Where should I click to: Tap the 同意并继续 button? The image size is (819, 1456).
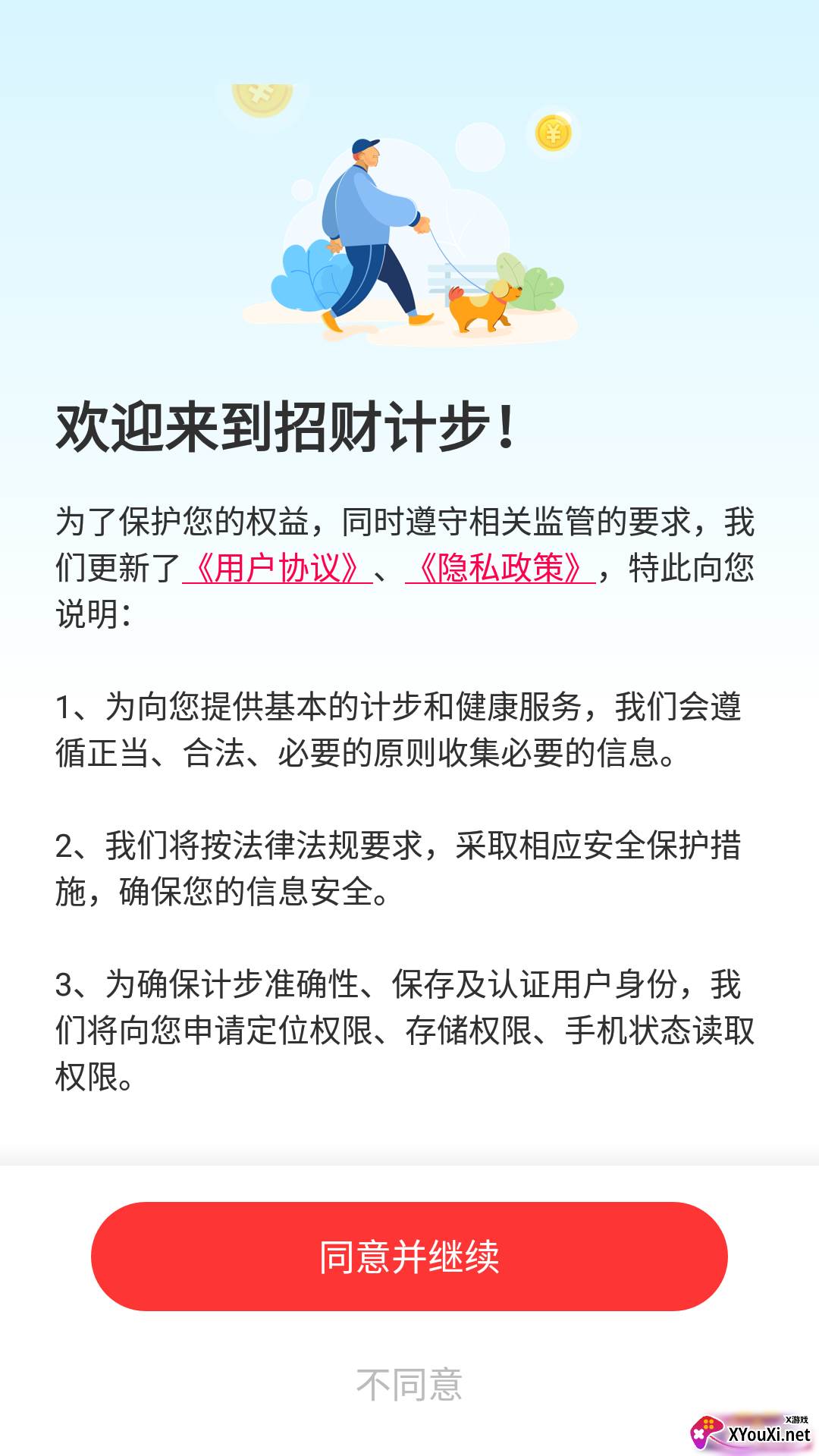point(409,1257)
